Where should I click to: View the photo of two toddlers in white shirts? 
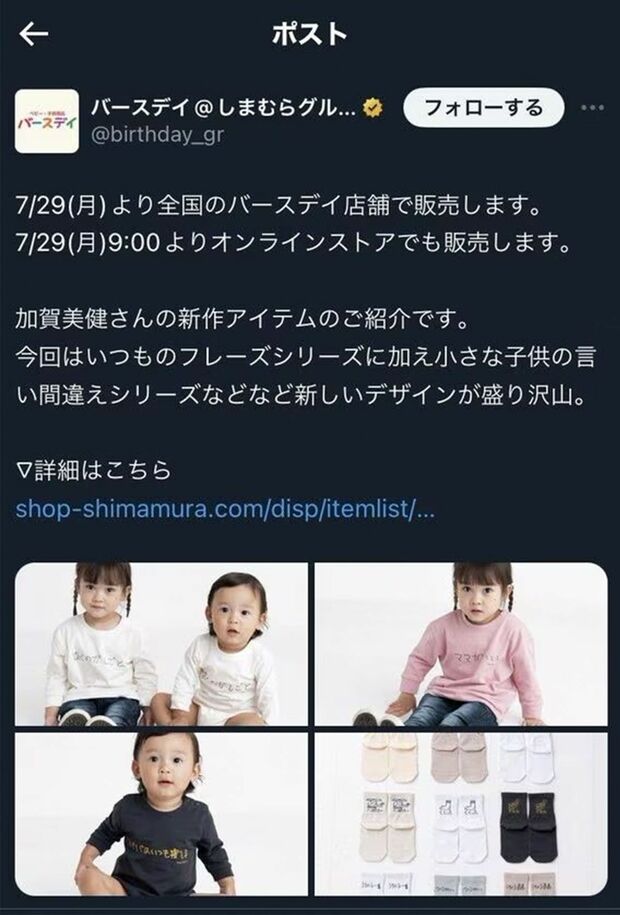[162, 643]
